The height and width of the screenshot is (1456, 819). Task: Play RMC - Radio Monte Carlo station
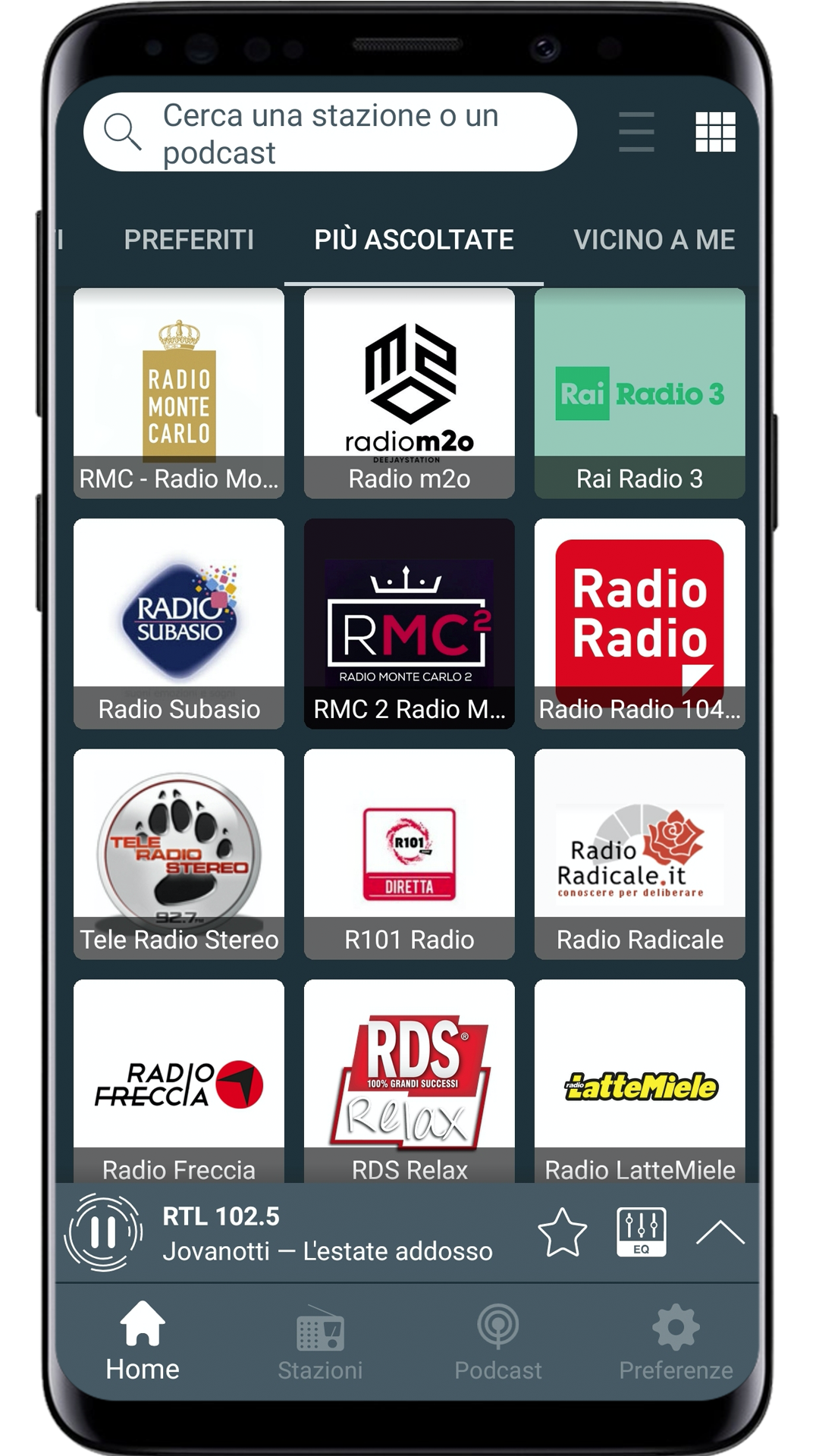click(179, 393)
